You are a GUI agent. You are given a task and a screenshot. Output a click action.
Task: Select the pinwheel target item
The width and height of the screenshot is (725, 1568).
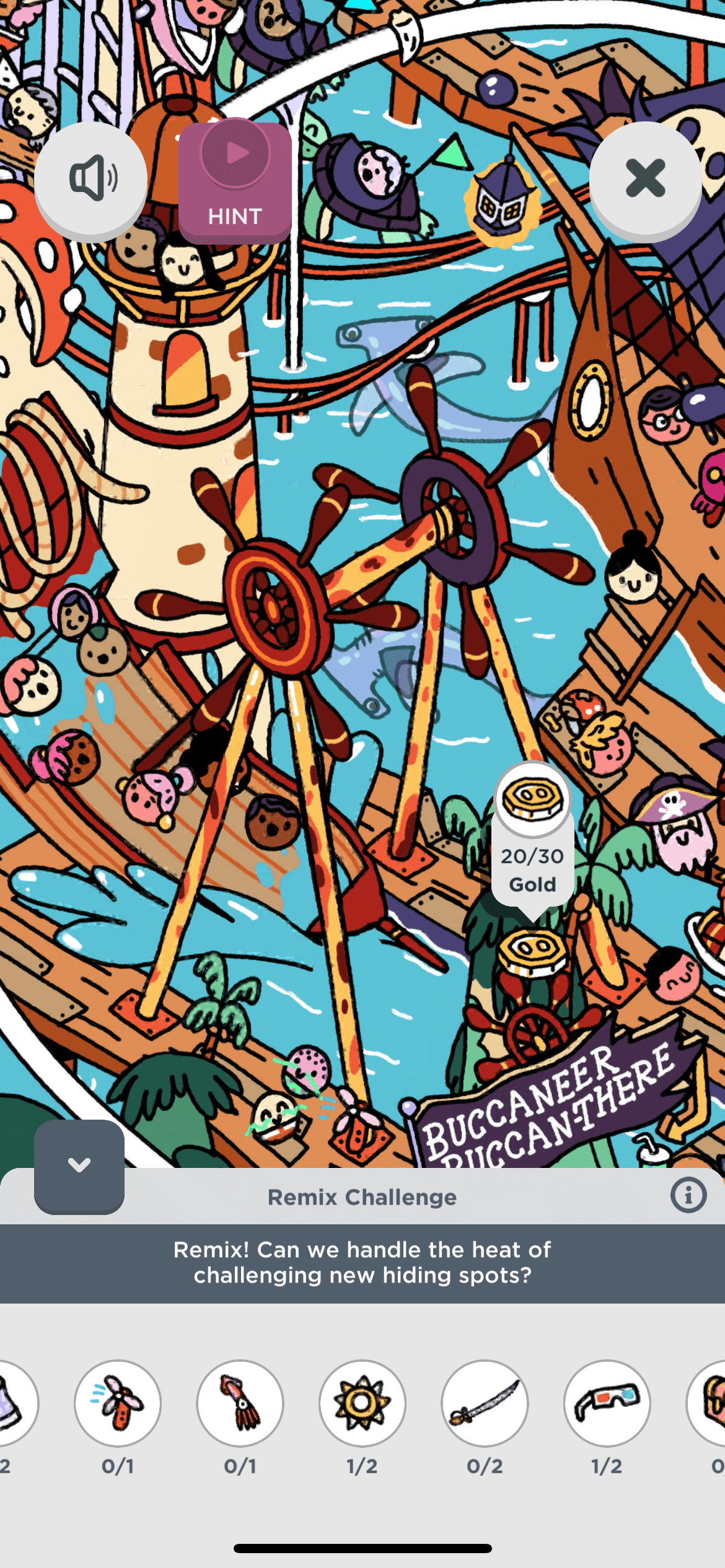click(x=118, y=1403)
